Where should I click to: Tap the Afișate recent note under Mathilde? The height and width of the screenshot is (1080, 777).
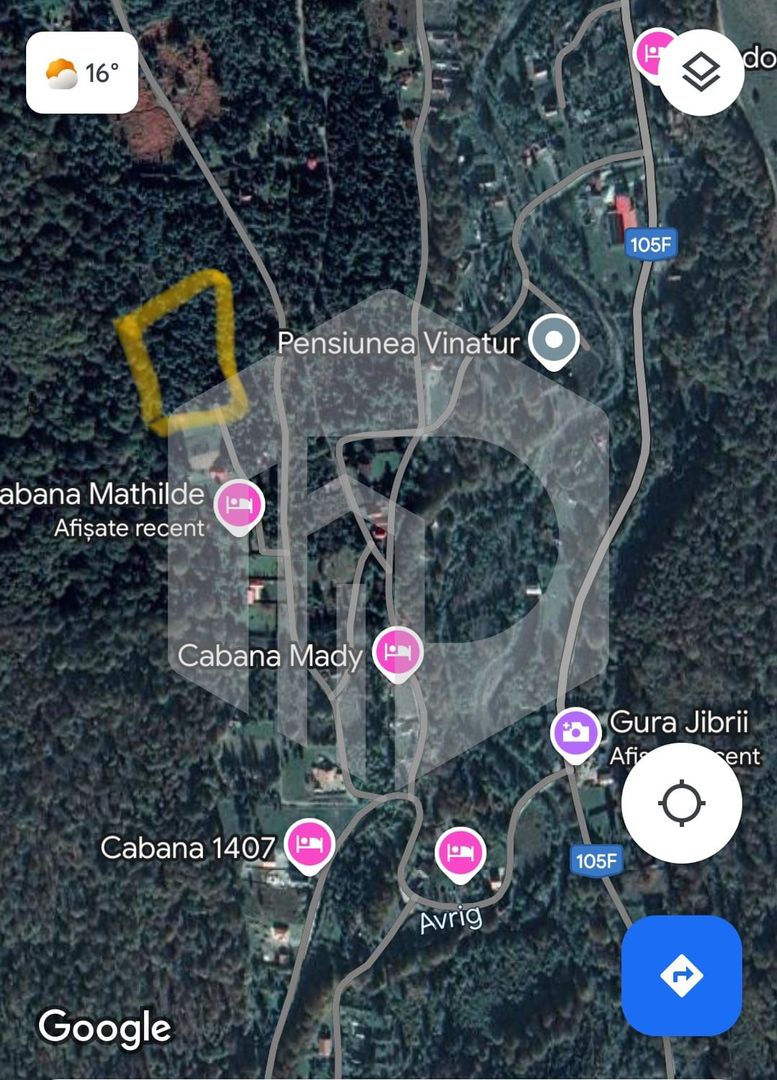click(128, 529)
